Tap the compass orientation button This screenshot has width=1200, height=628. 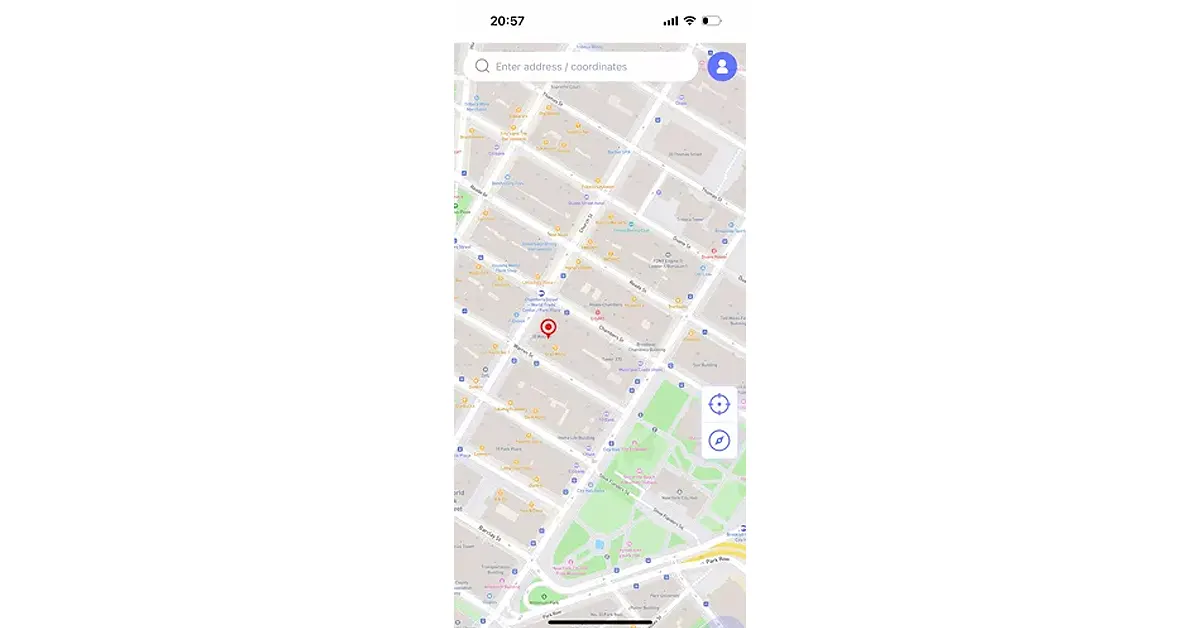[719, 440]
